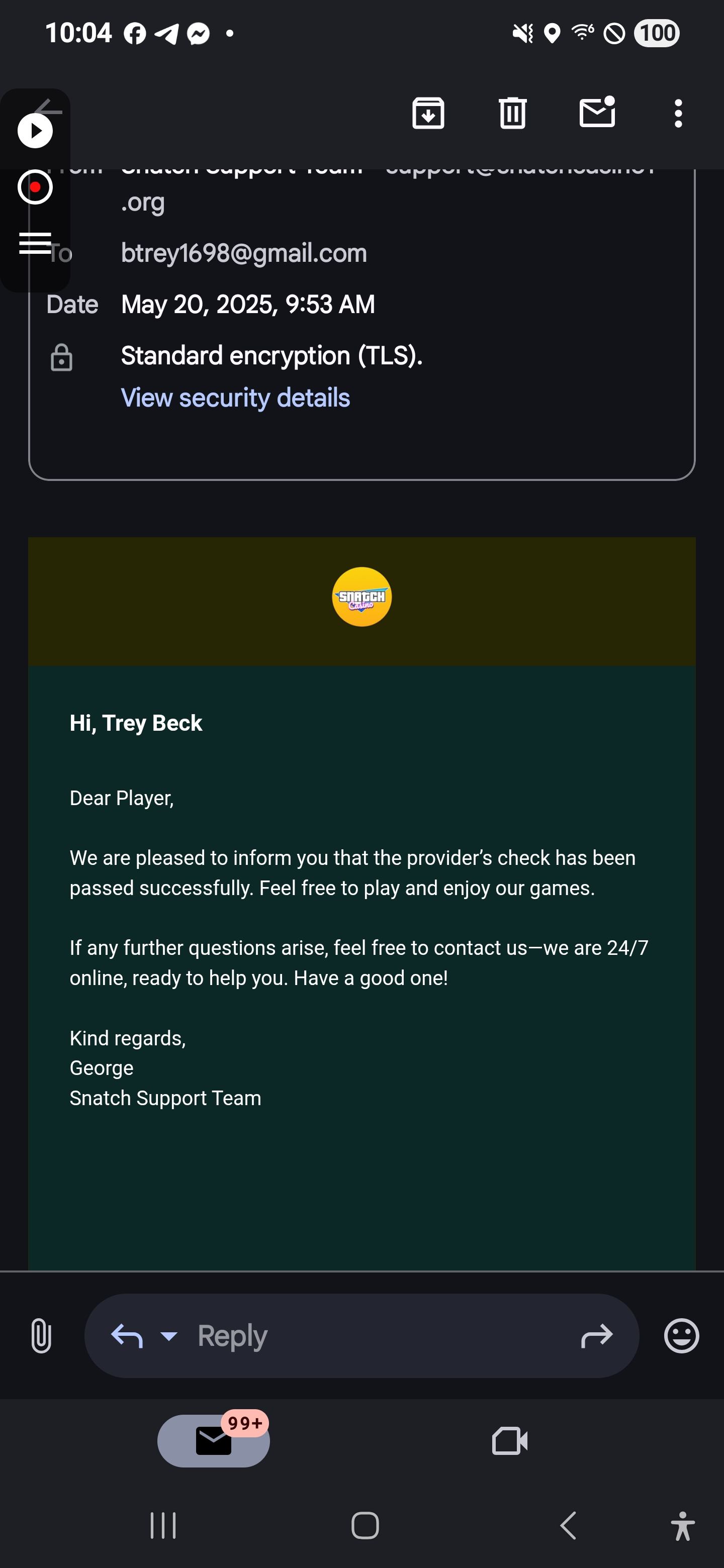Open the floating overlay menu
Viewport: 724px width, 1568px height.
click(x=35, y=243)
